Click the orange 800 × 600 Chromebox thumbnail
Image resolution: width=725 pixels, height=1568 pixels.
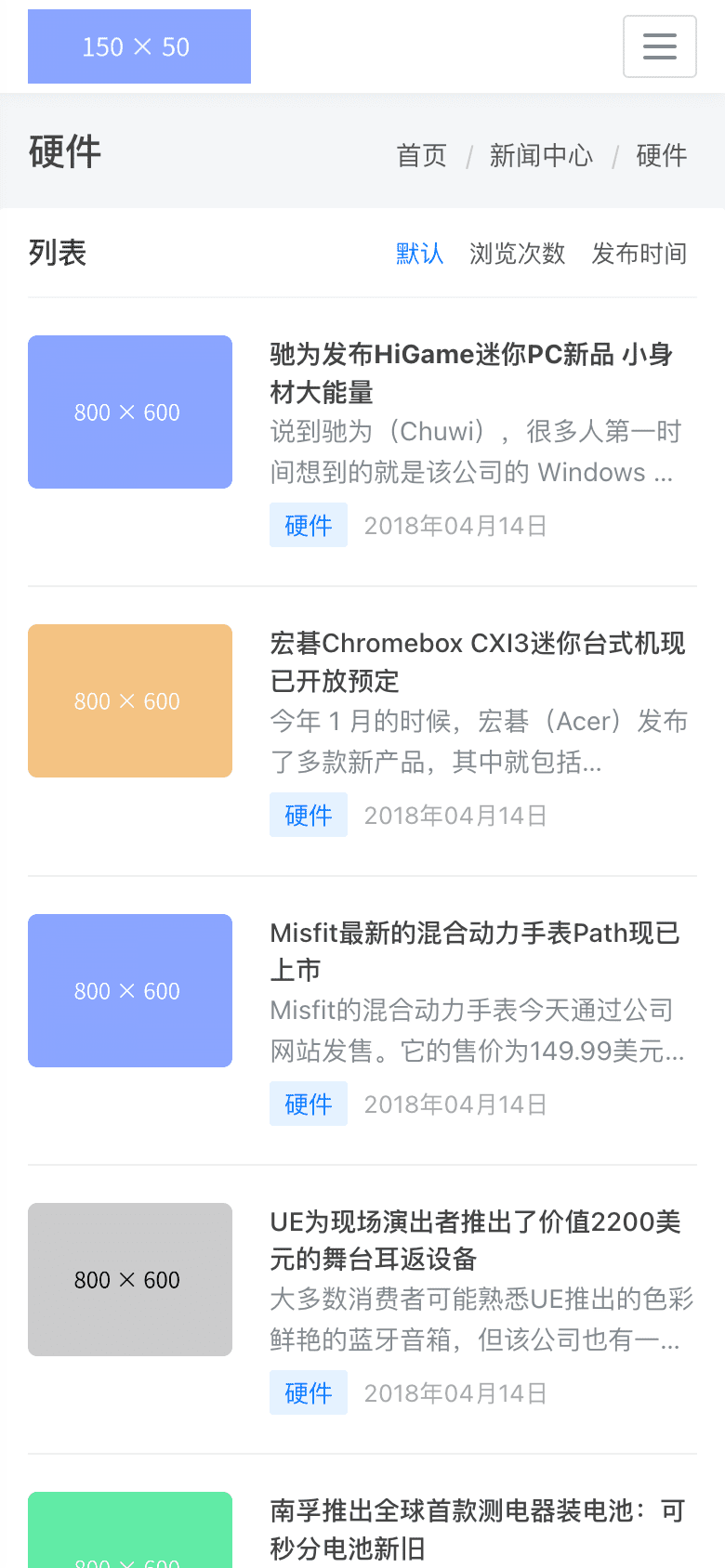click(130, 700)
